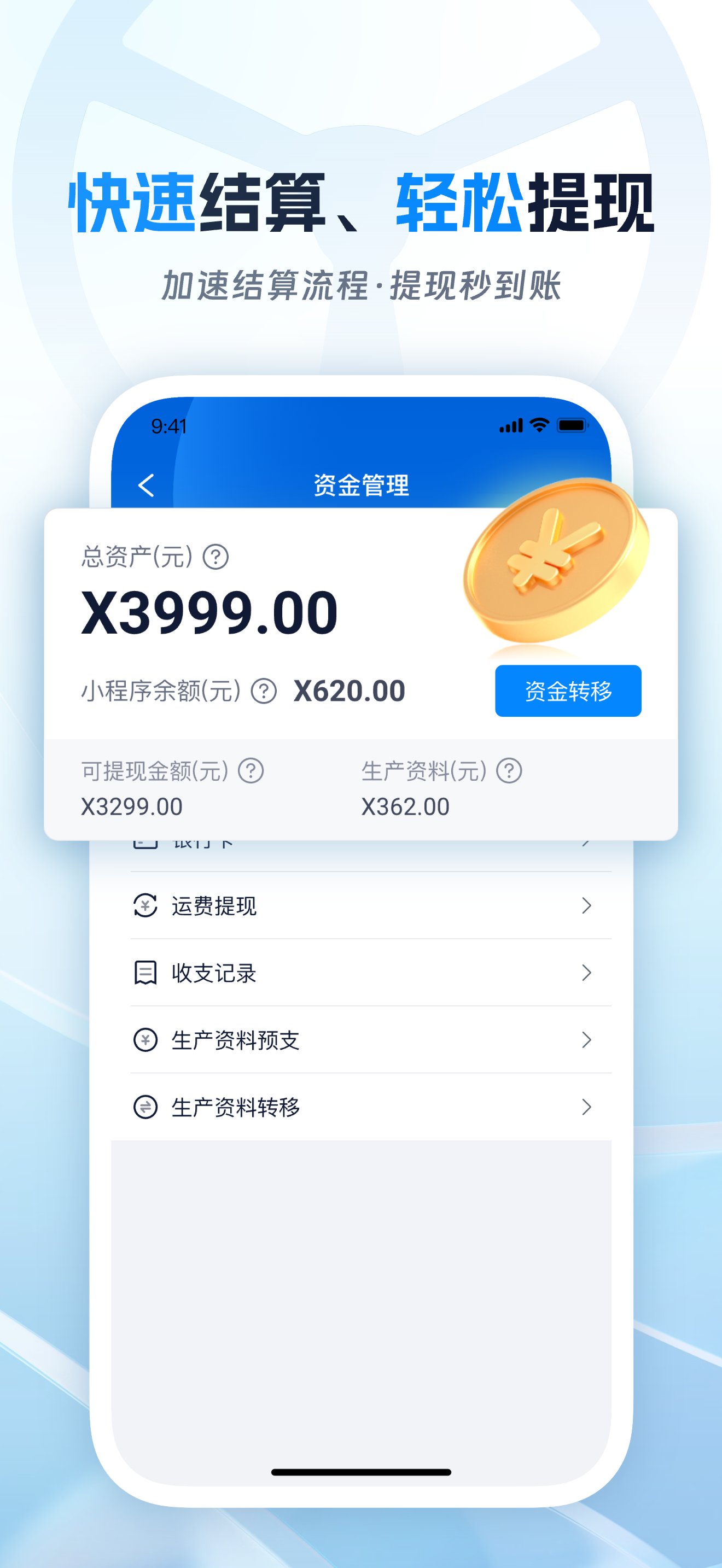Click the 收支记录 document icon

coord(145,973)
